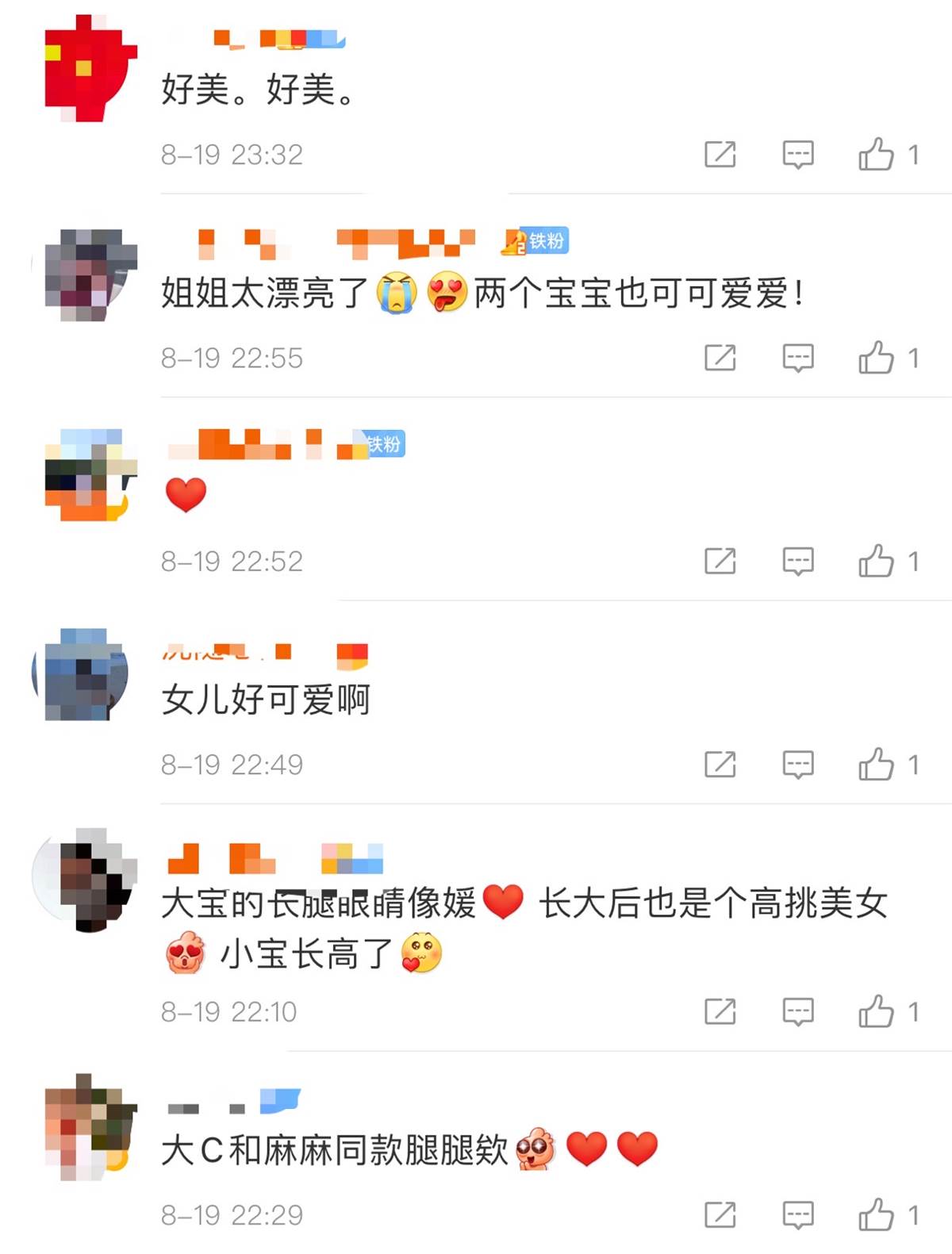The width and height of the screenshot is (952, 1254).
Task: Open the avatar beside '女儿好可爱啊'
Action: pyautogui.click(x=83, y=674)
